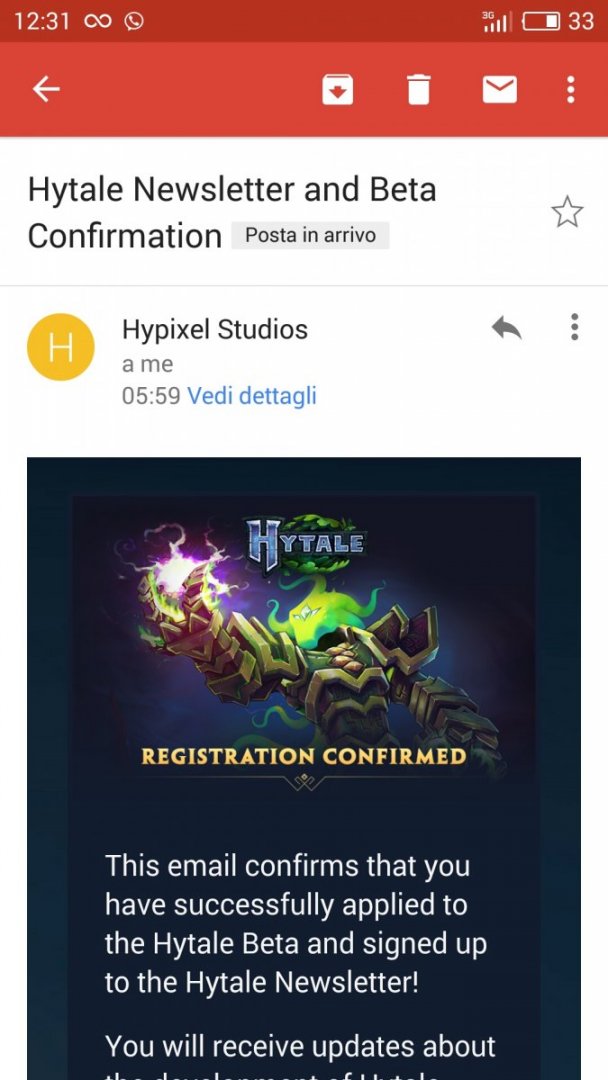Viewport: 608px width, 1080px height.
Task: Open the Hypixel Studios sender avatar
Action: click(x=60, y=347)
